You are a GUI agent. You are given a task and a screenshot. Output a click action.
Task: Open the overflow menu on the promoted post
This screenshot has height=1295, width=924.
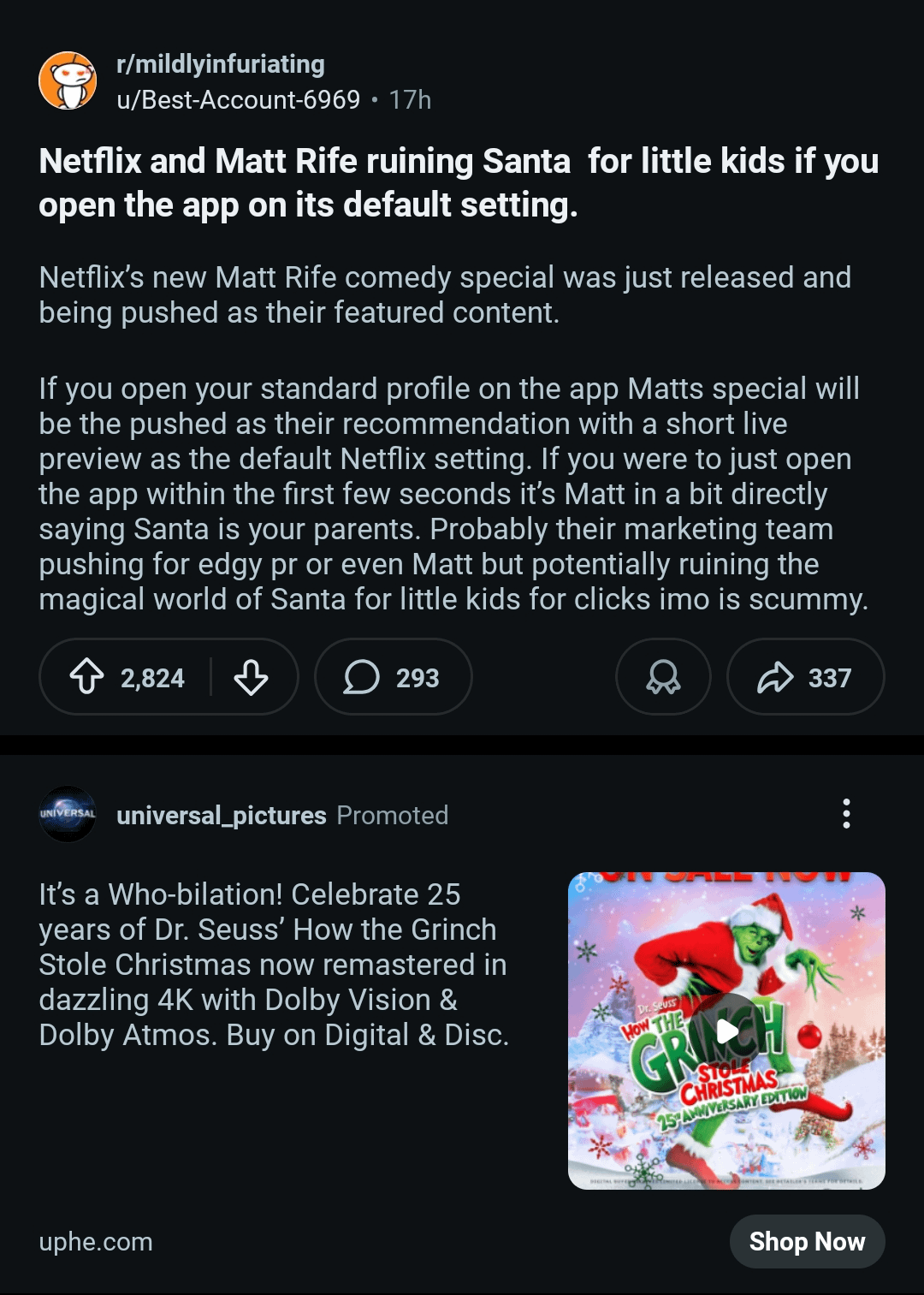click(x=846, y=813)
